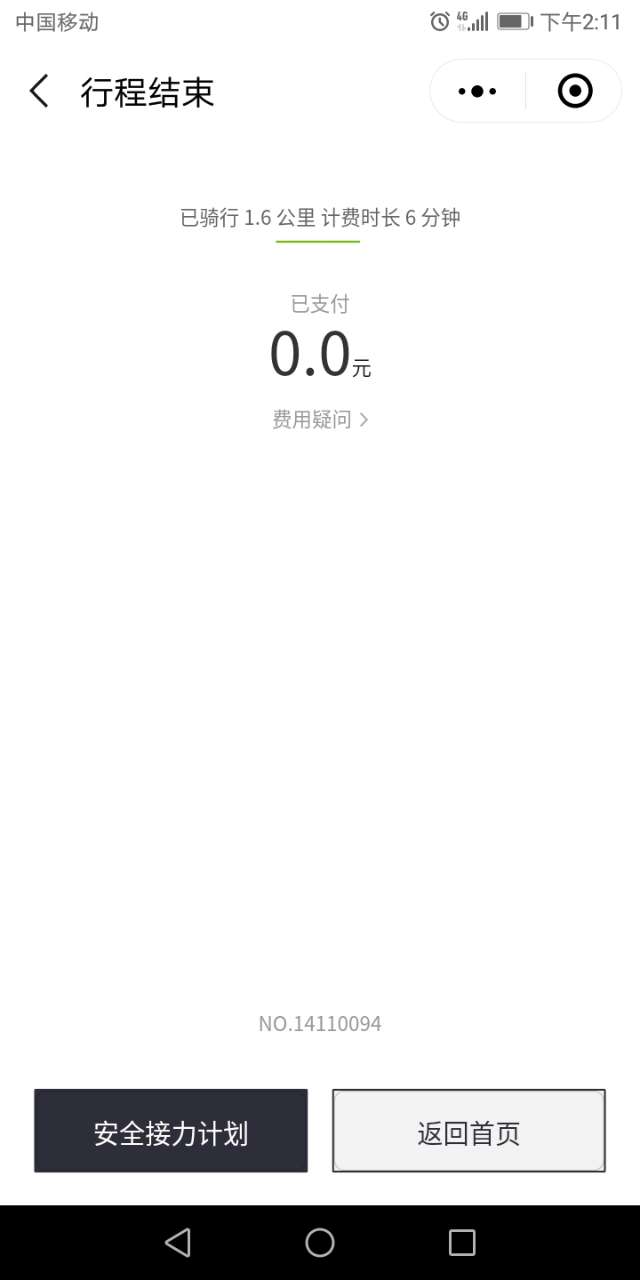Open the recent apps overview
The image size is (640, 1280).
click(x=462, y=1242)
